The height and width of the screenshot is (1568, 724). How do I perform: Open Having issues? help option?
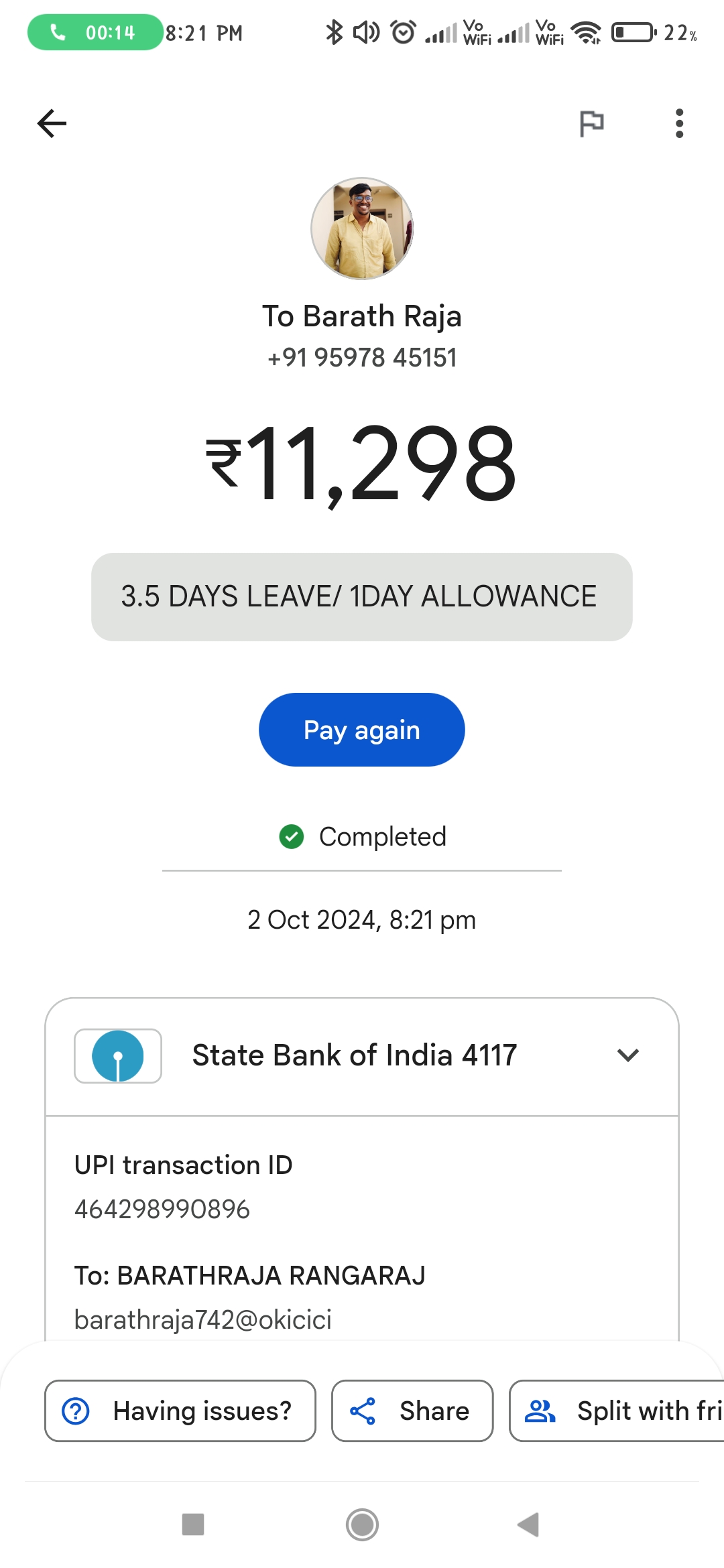point(180,1411)
